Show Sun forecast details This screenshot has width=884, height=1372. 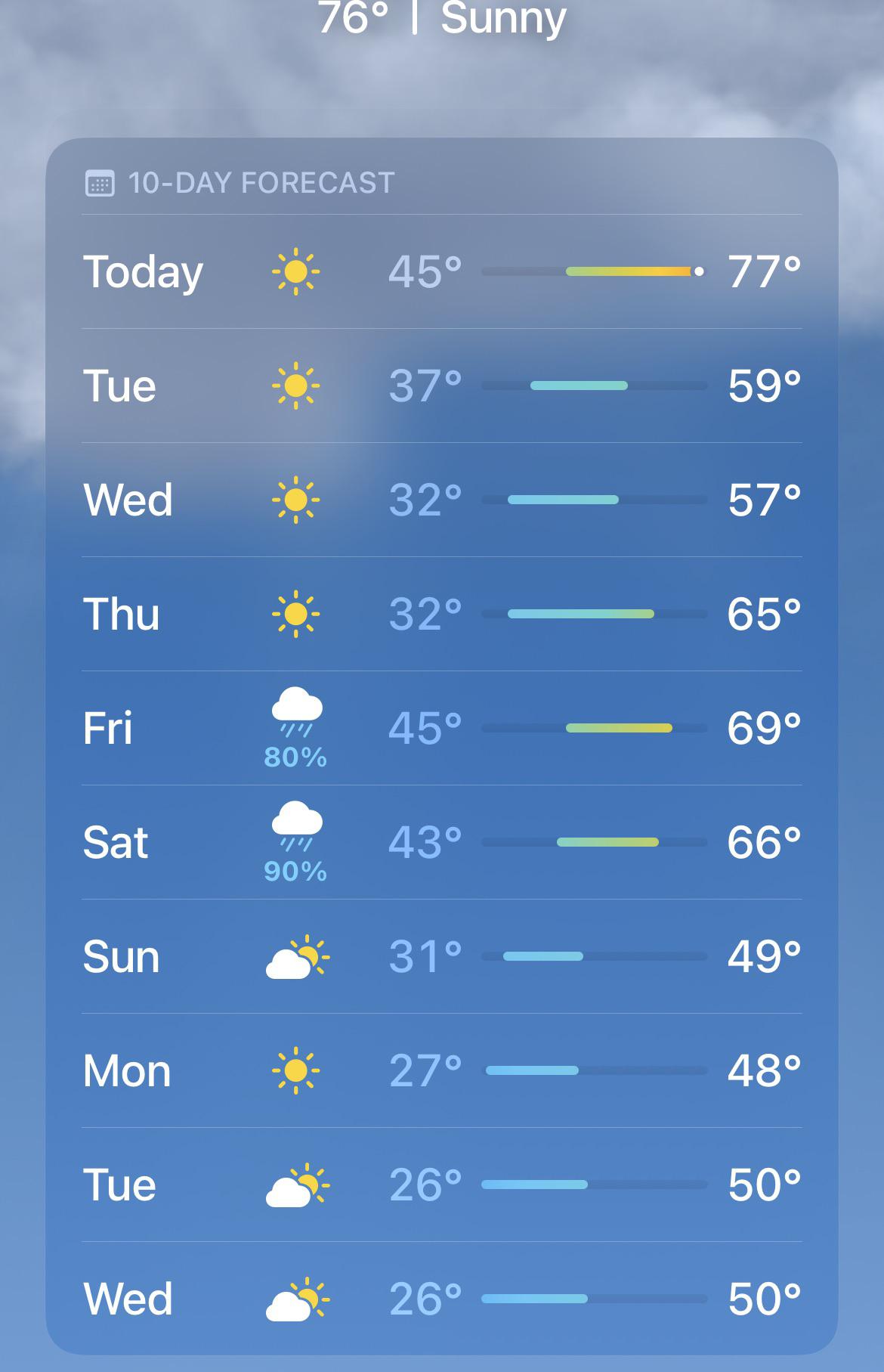[442, 956]
